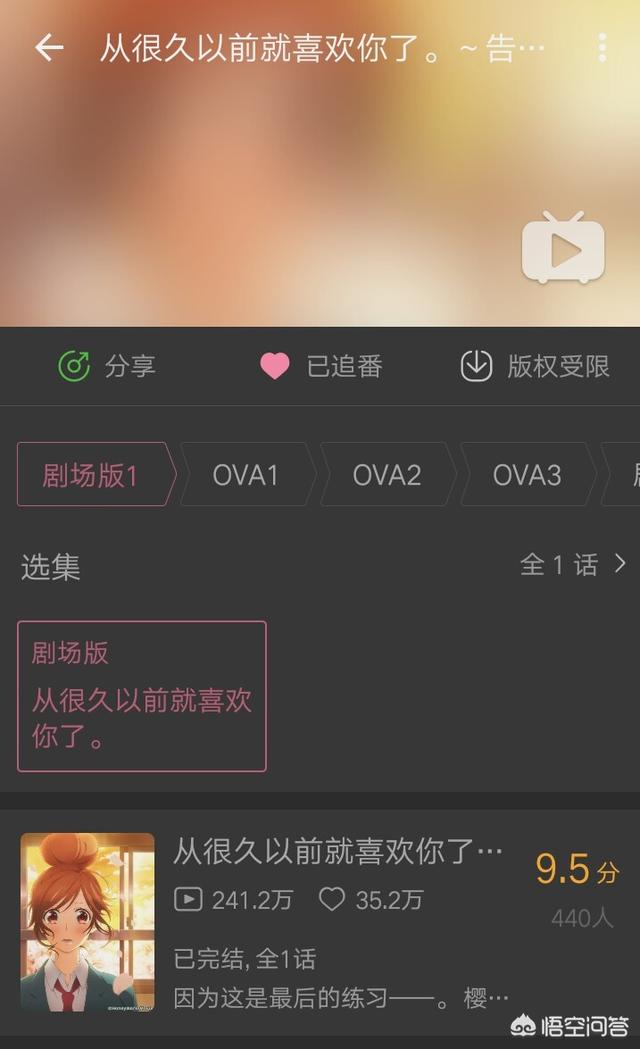Image resolution: width=640 pixels, height=1049 pixels.
Task: Switch to the OVA1 tab
Action: (247, 475)
